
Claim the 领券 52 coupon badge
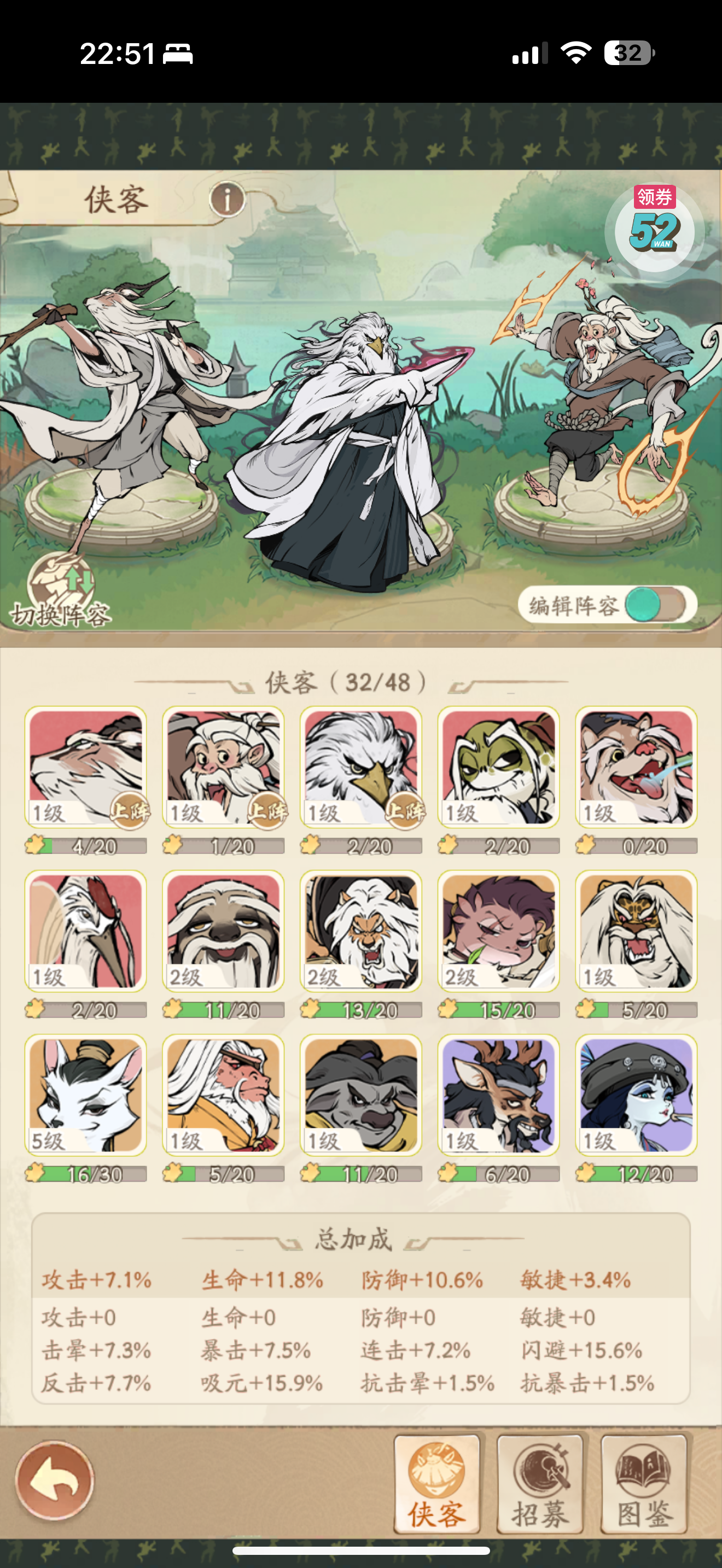(654, 226)
